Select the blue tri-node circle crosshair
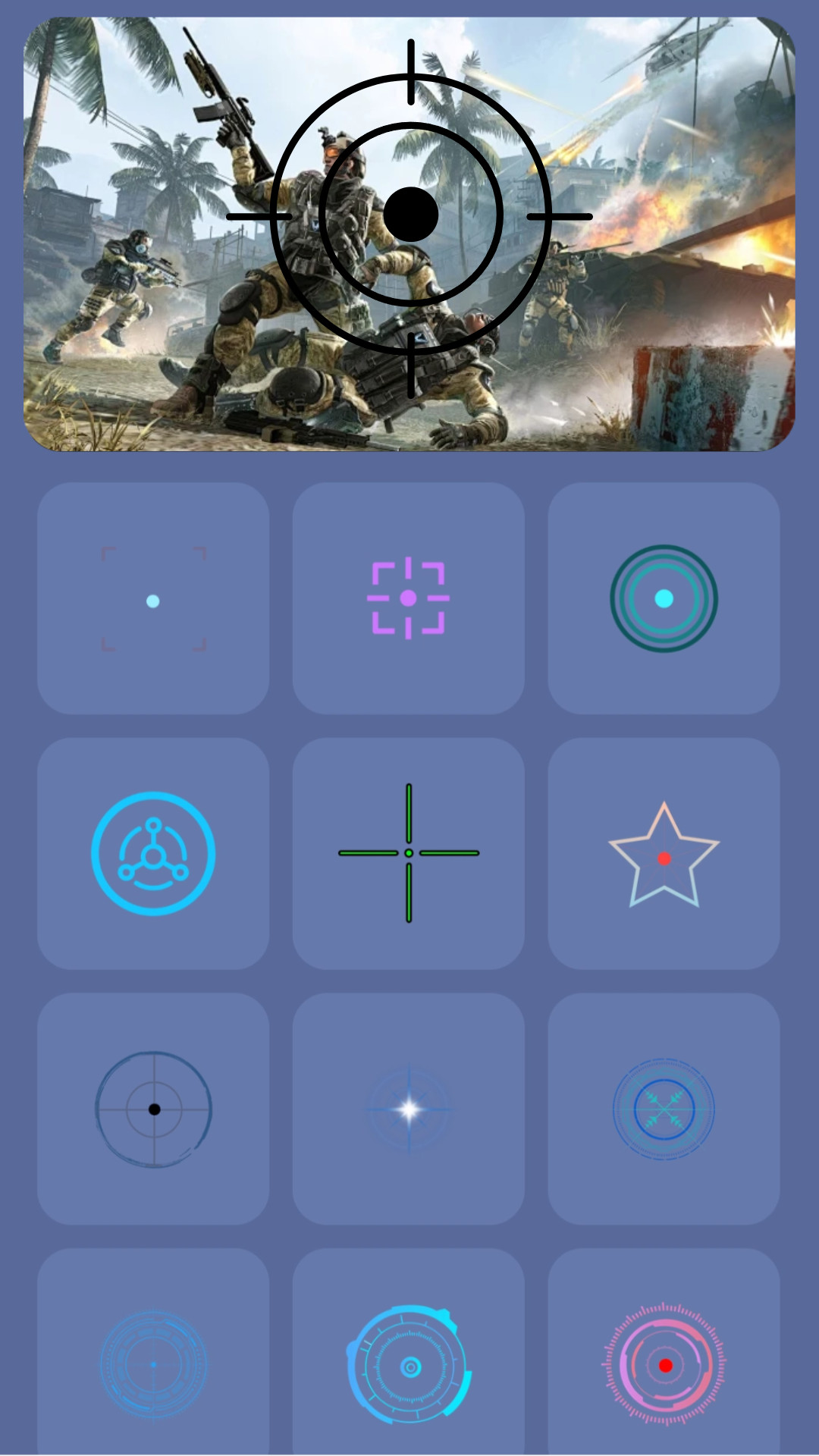819x1456 pixels. point(153,854)
